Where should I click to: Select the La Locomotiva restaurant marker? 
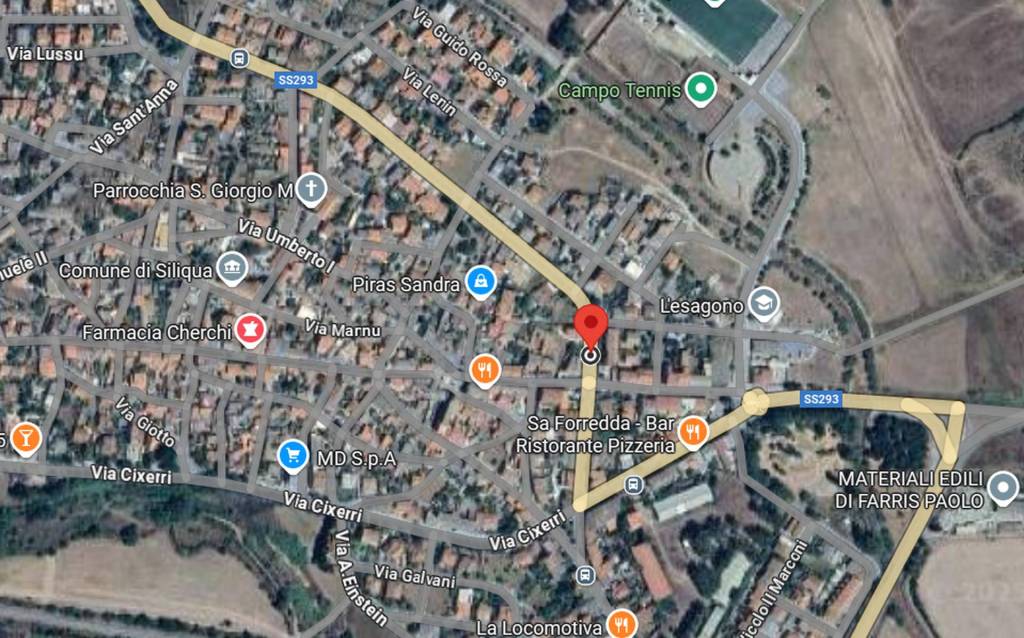(621, 625)
